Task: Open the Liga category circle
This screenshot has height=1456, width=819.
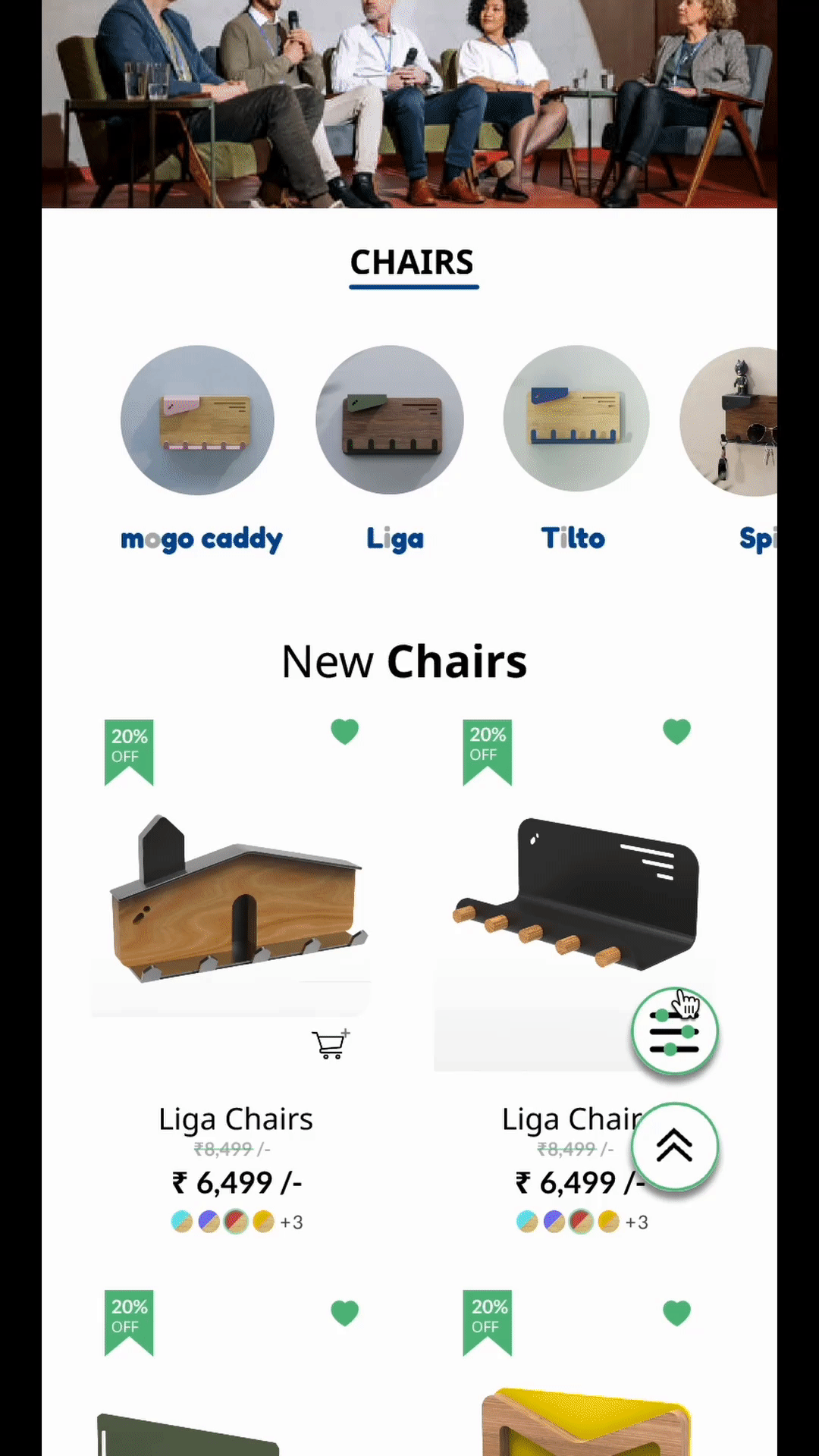Action: point(390,421)
